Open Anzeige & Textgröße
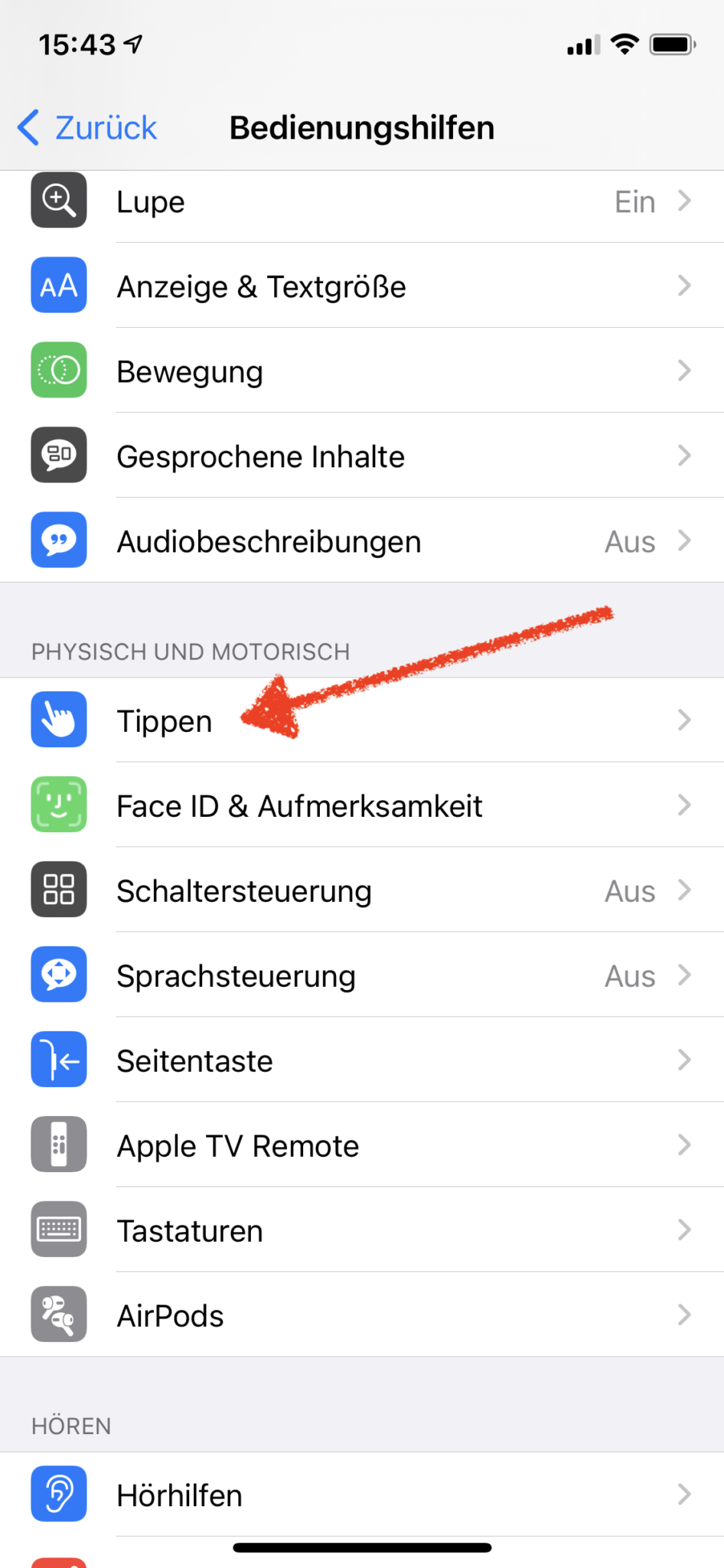This screenshot has height=1568, width=724. pos(362,286)
